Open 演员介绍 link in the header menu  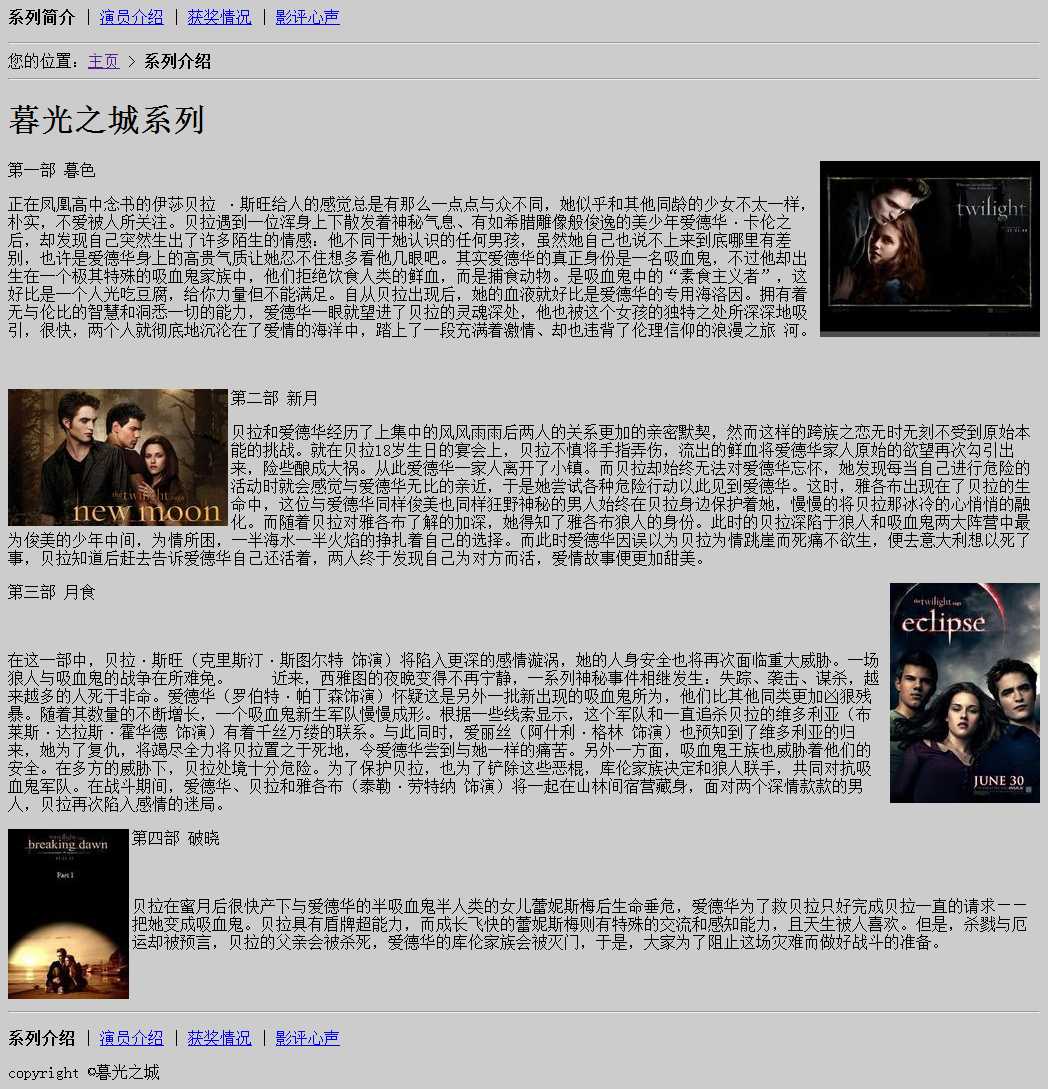(131, 17)
